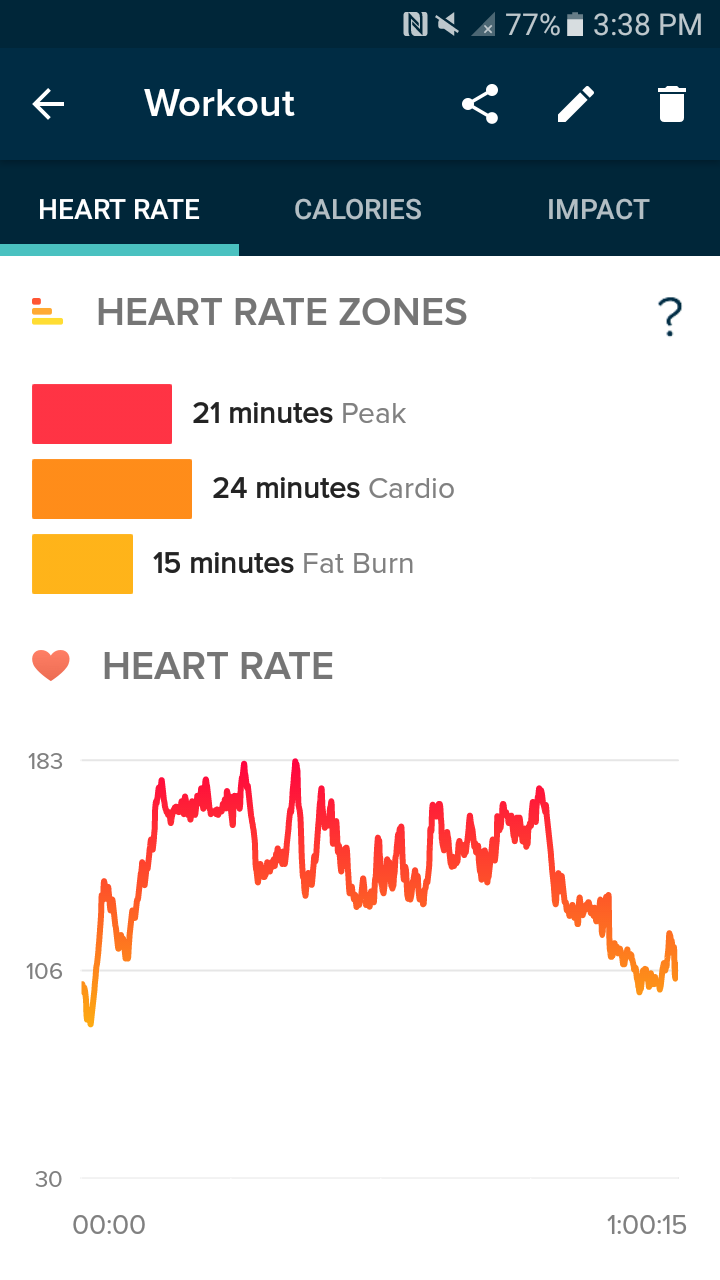Screen dimensions: 720x1280
Task: Switch to the CALORIES tab
Action: click(358, 209)
